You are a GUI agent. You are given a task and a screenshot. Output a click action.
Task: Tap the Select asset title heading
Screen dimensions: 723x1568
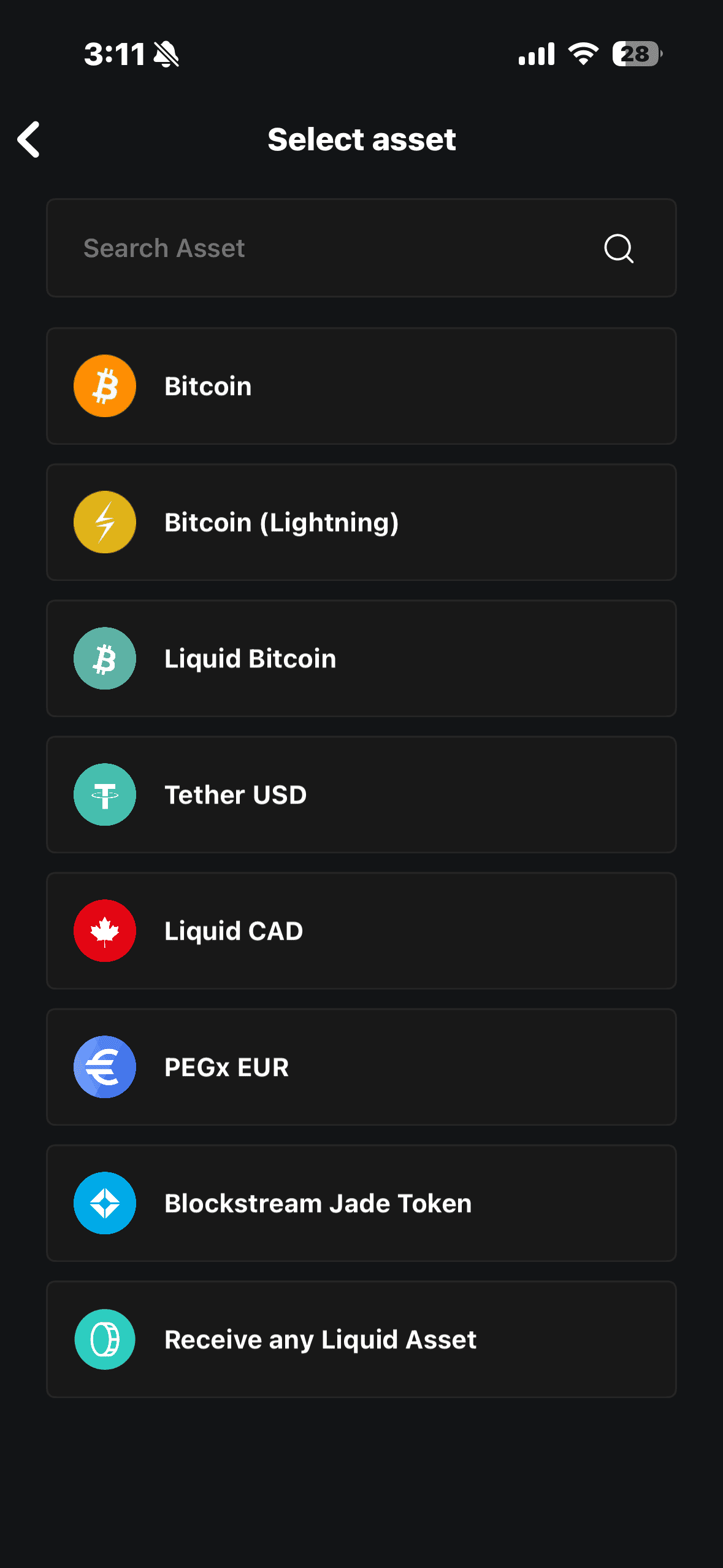coord(361,139)
